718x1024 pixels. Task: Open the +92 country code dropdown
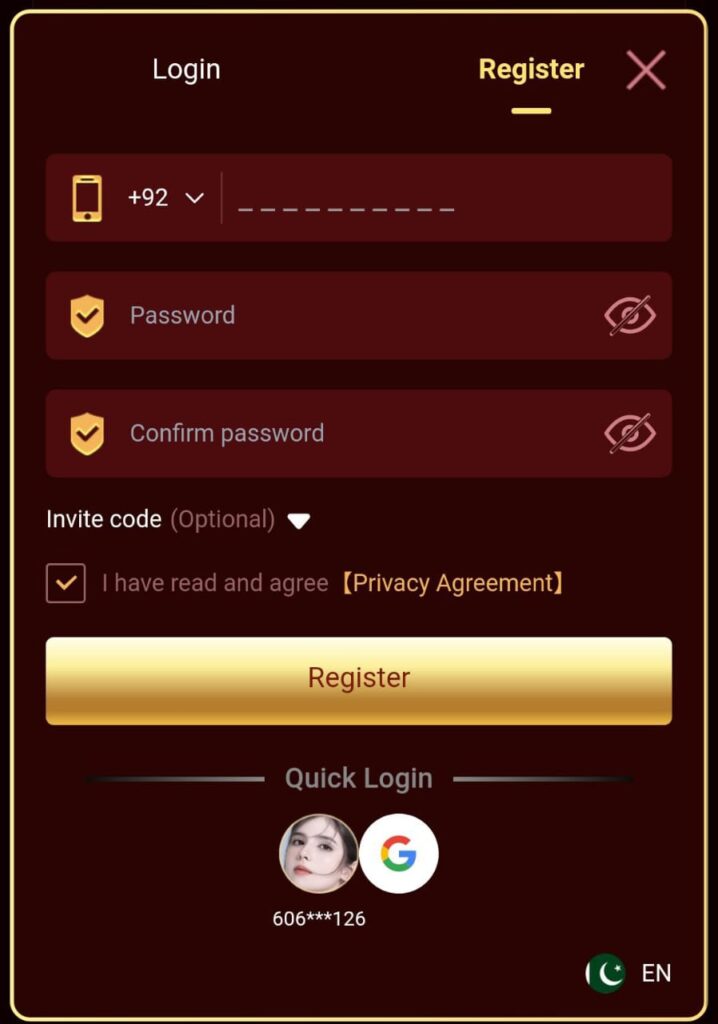pyautogui.click(x=166, y=198)
